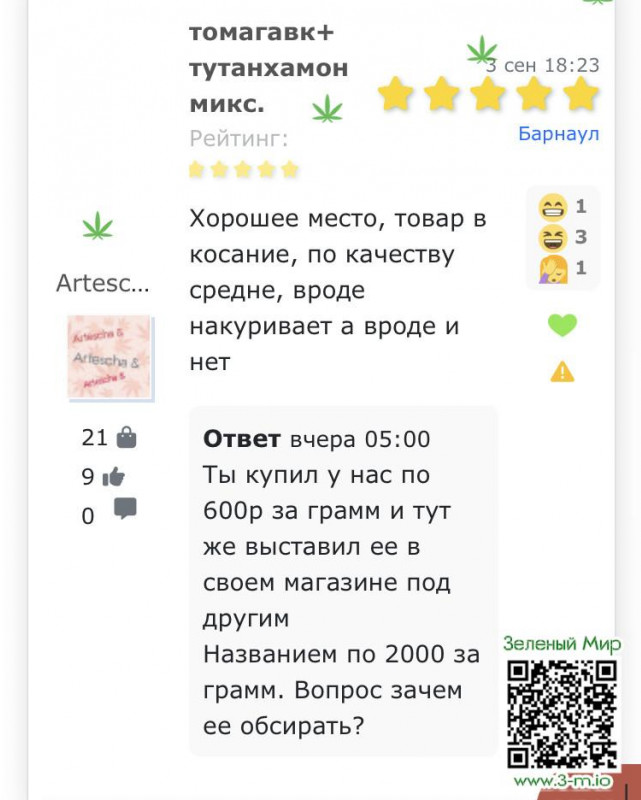Screen dimensions: 641x800
Task: Add the grinning emoji reaction
Action: (x=552, y=208)
